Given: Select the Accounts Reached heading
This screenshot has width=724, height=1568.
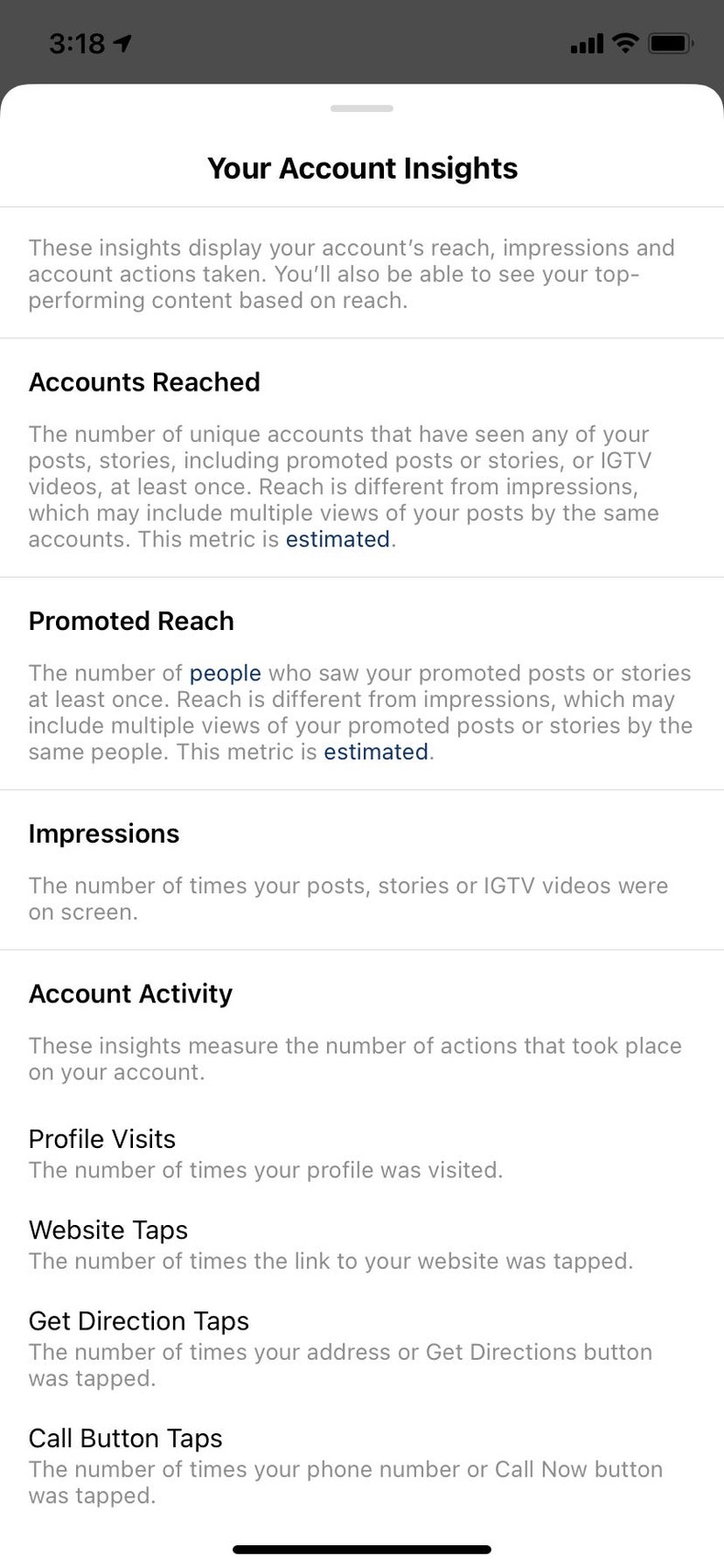Looking at the screenshot, I should pos(144,382).
